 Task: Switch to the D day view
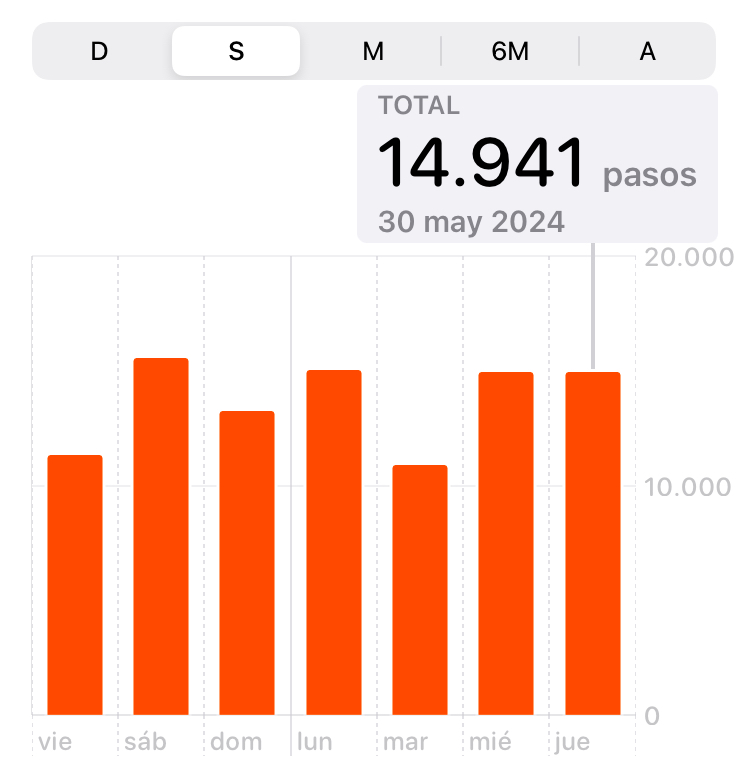click(x=99, y=51)
